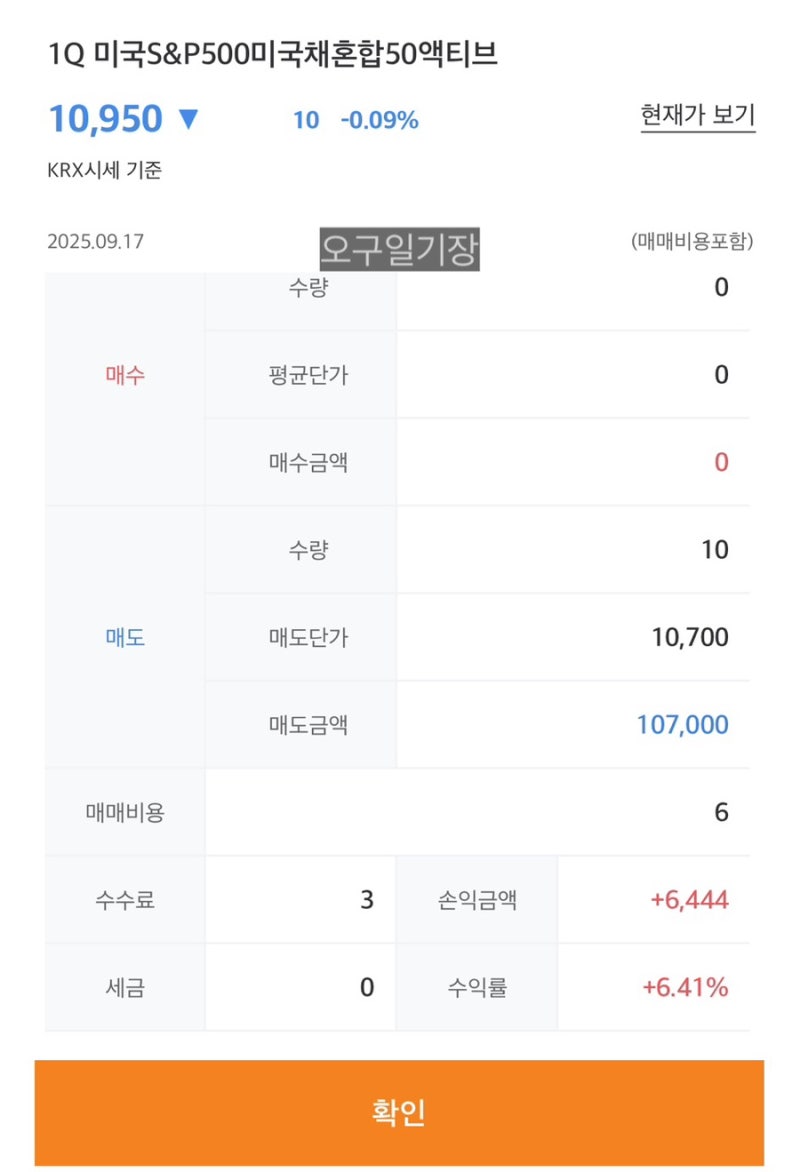Viewport: 800px width, 1172px height.
Task: Click the red 매수금액 value 0
Action: pyautogui.click(x=719, y=460)
